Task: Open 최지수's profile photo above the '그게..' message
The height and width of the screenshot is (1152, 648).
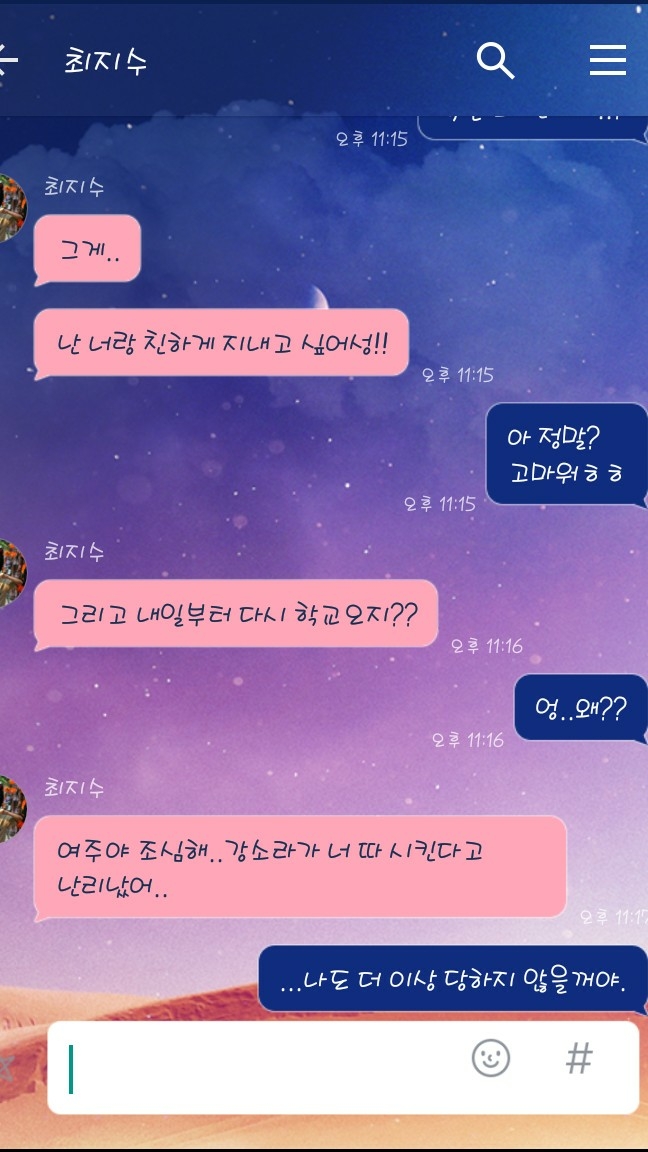Action: 10,208
